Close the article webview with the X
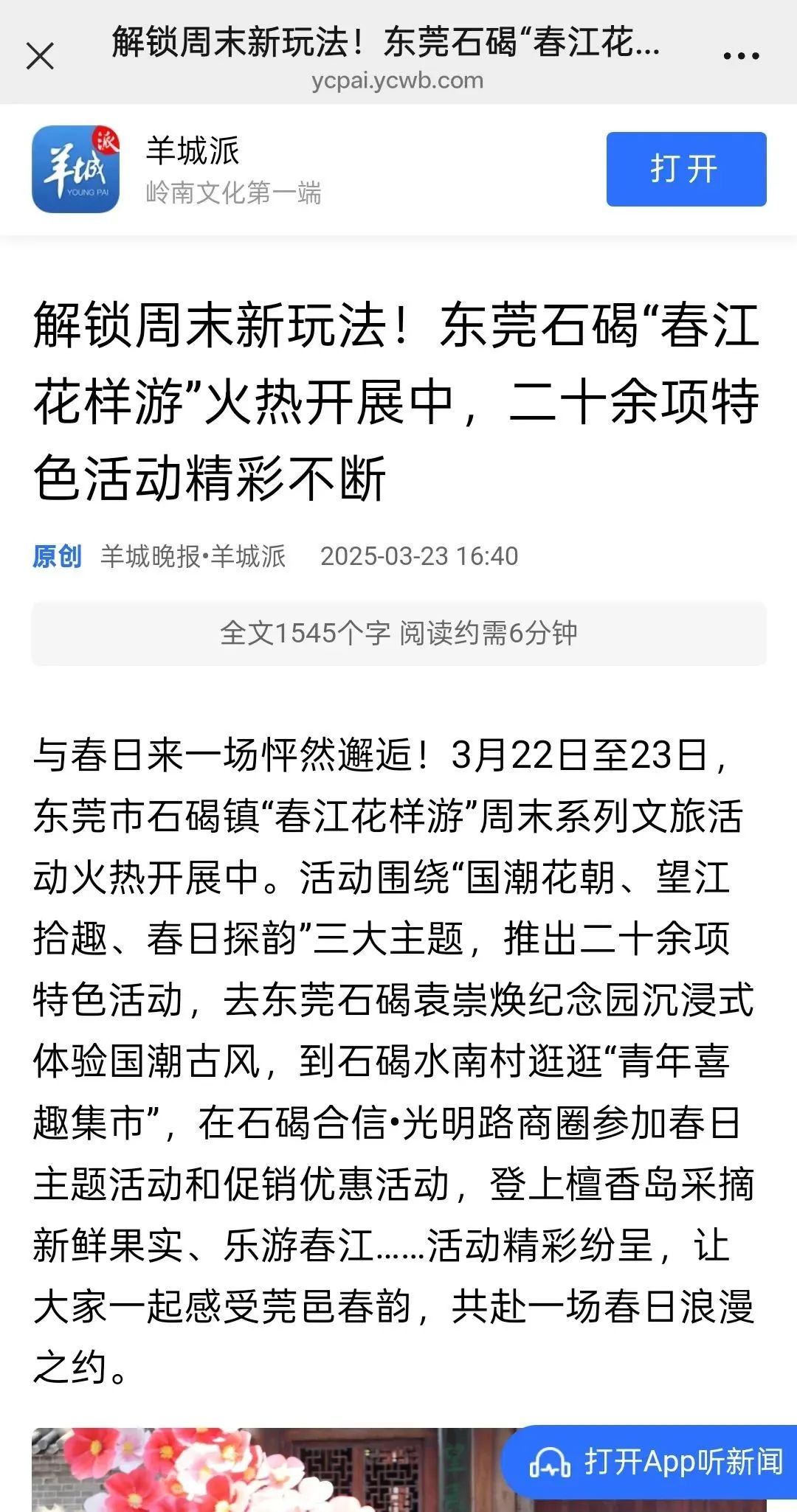 pos(40,56)
